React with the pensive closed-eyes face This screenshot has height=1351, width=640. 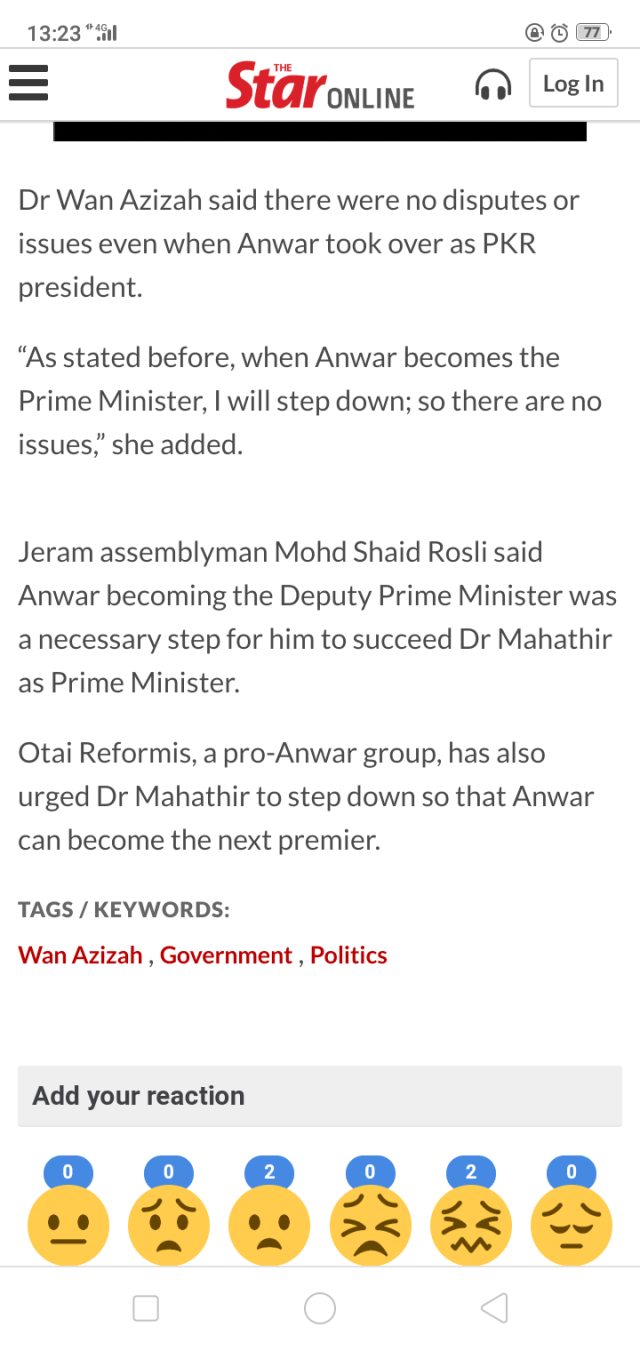tap(571, 1224)
